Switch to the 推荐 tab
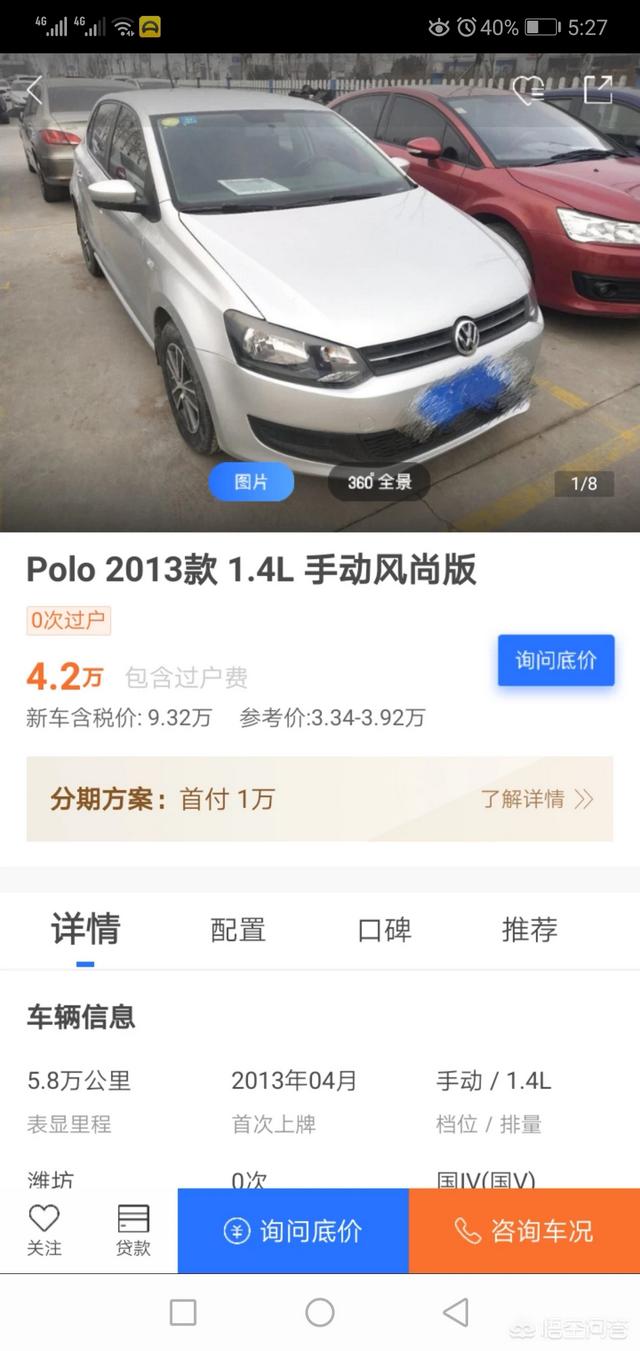This screenshot has height=1351, width=640. (x=529, y=929)
